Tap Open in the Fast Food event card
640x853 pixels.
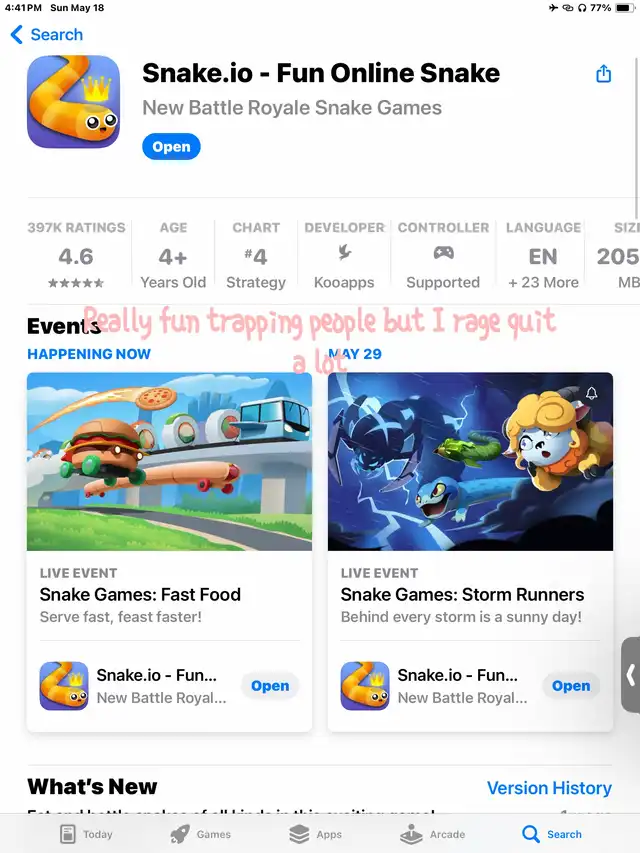[270, 686]
